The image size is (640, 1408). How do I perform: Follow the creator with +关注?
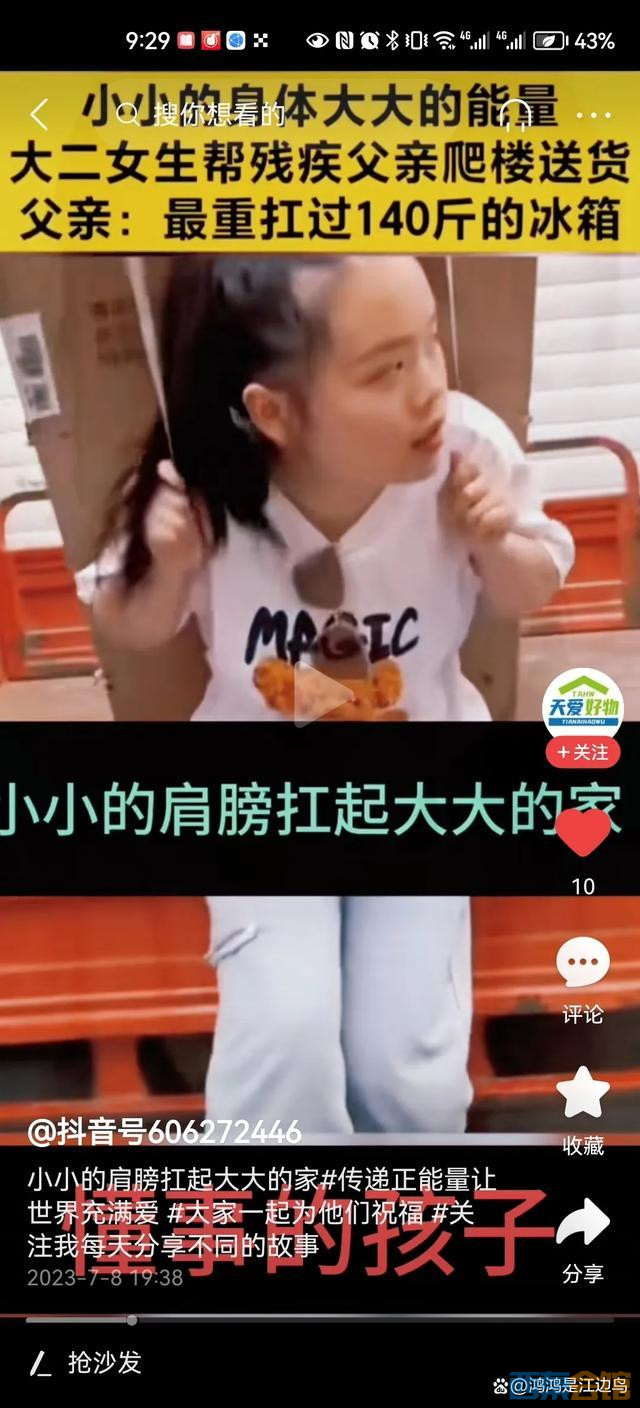[x=583, y=752]
